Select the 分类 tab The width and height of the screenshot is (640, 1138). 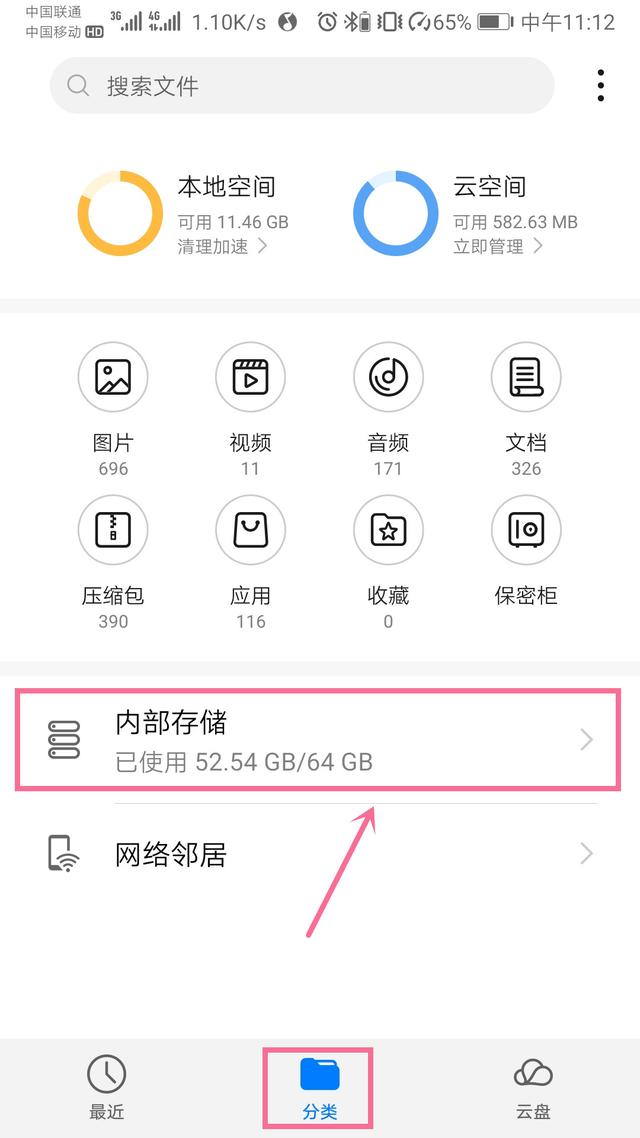tap(319, 1087)
